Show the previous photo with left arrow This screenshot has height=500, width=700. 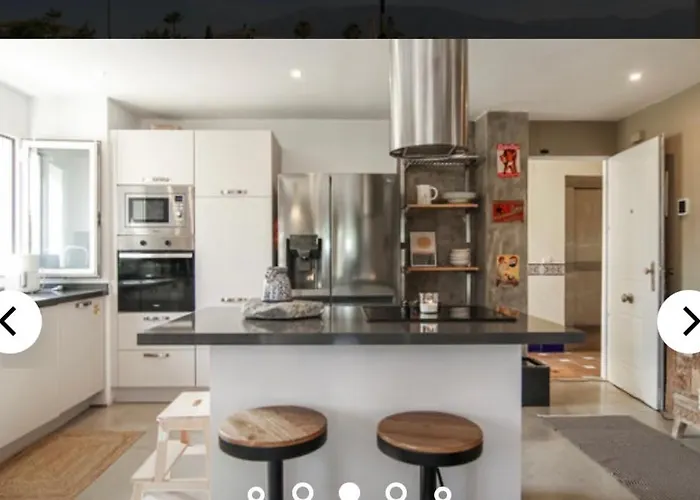12,322
